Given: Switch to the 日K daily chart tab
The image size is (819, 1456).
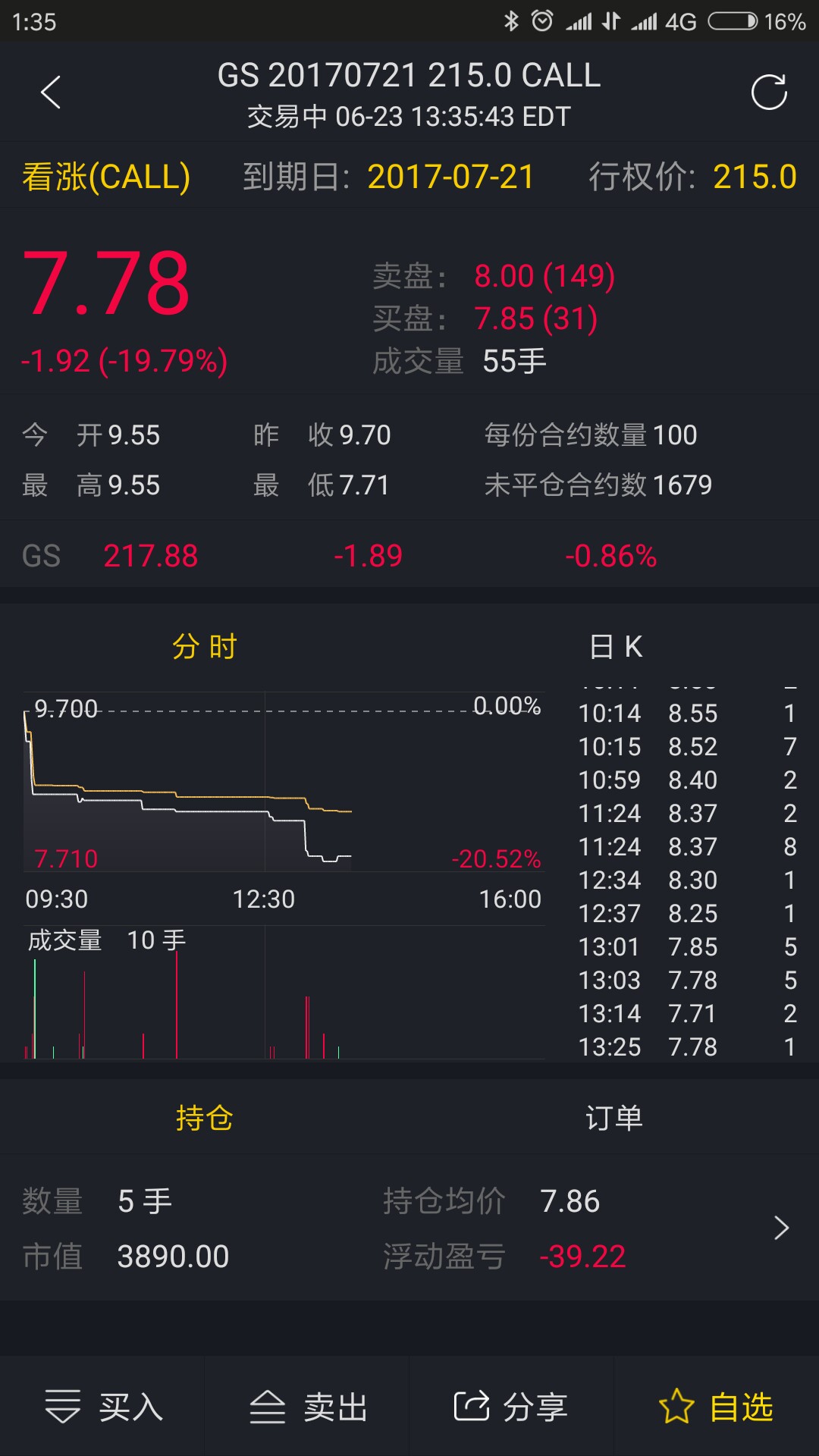Looking at the screenshot, I should (615, 647).
